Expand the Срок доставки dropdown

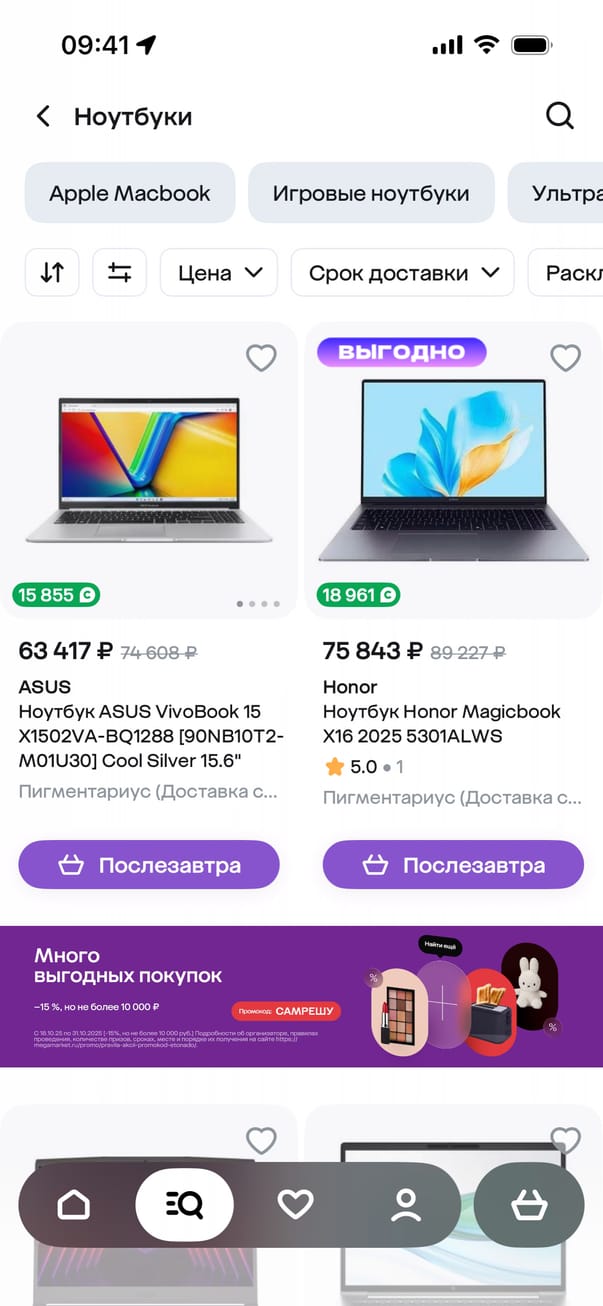pyautogui.click(x=402, y=272)
